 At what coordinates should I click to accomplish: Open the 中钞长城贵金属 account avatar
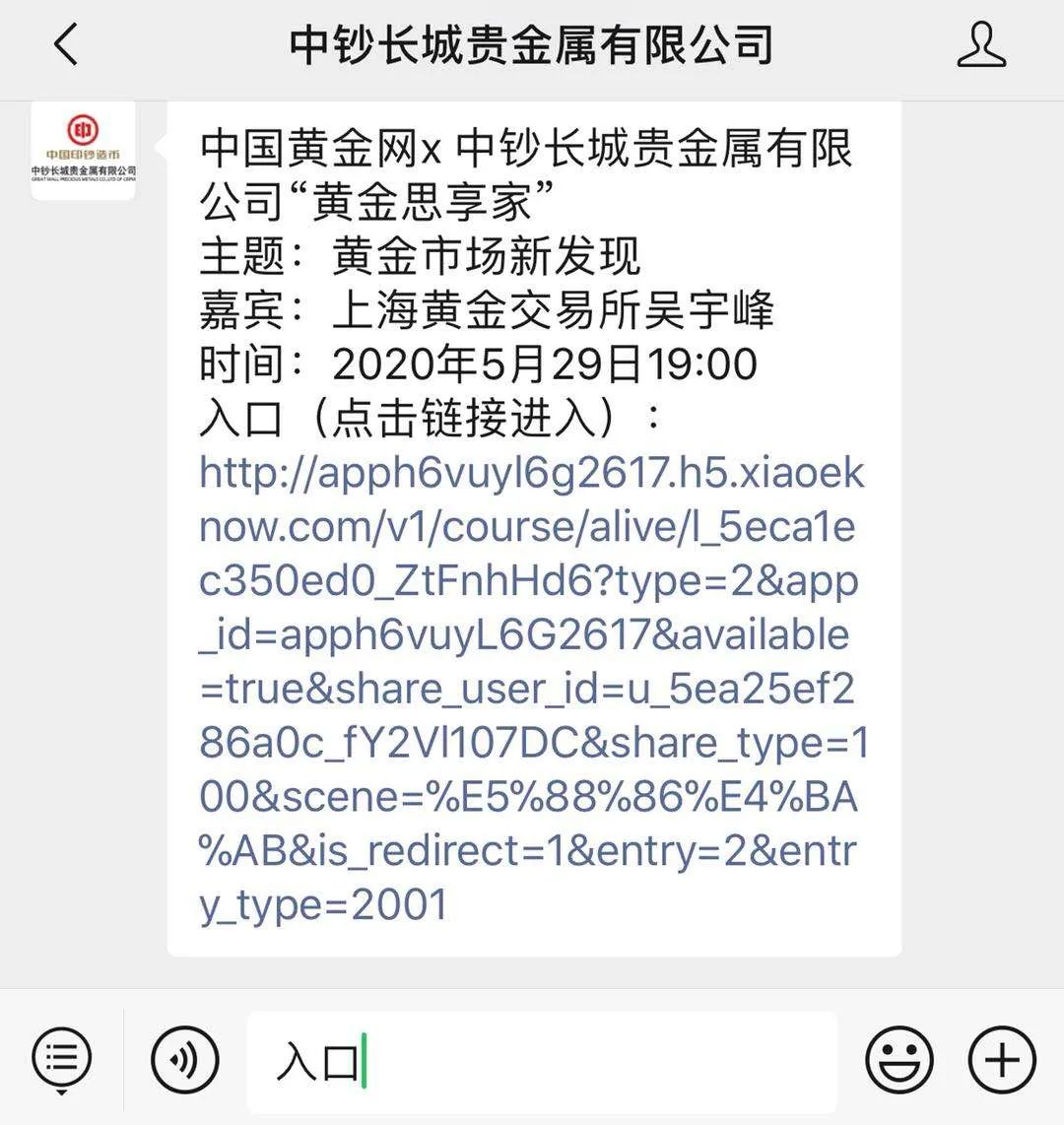[84, 150]
